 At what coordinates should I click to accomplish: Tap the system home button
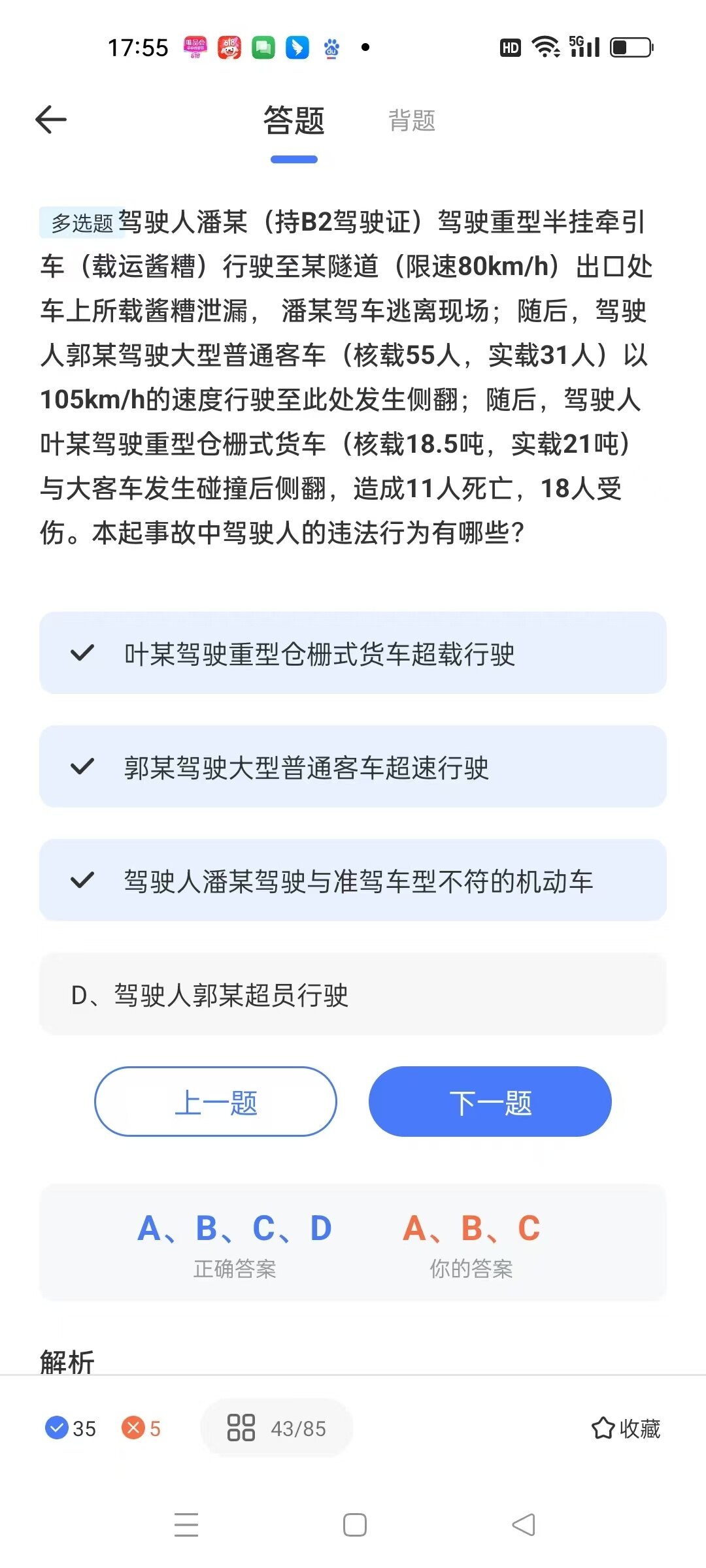tap(354, 1525)
